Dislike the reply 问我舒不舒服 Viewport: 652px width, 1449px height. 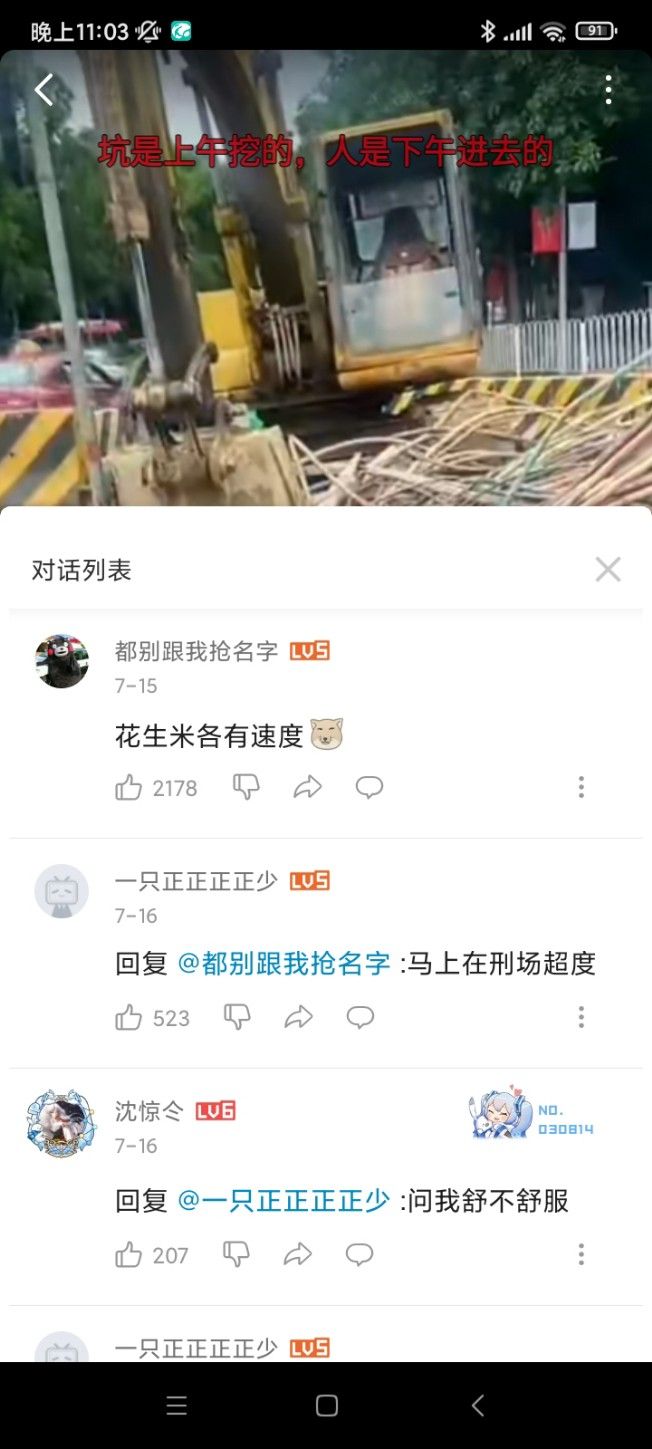coord(236,1254)
